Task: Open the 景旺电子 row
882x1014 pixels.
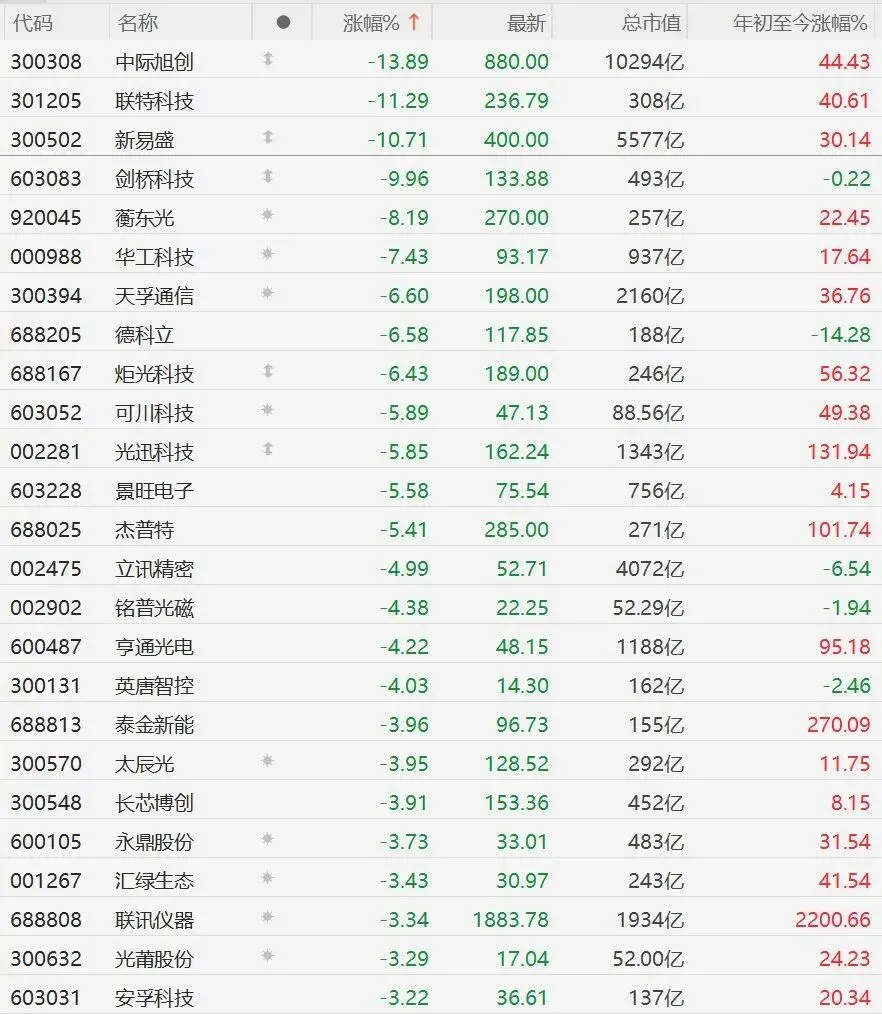Action: (x=441, y=490)
